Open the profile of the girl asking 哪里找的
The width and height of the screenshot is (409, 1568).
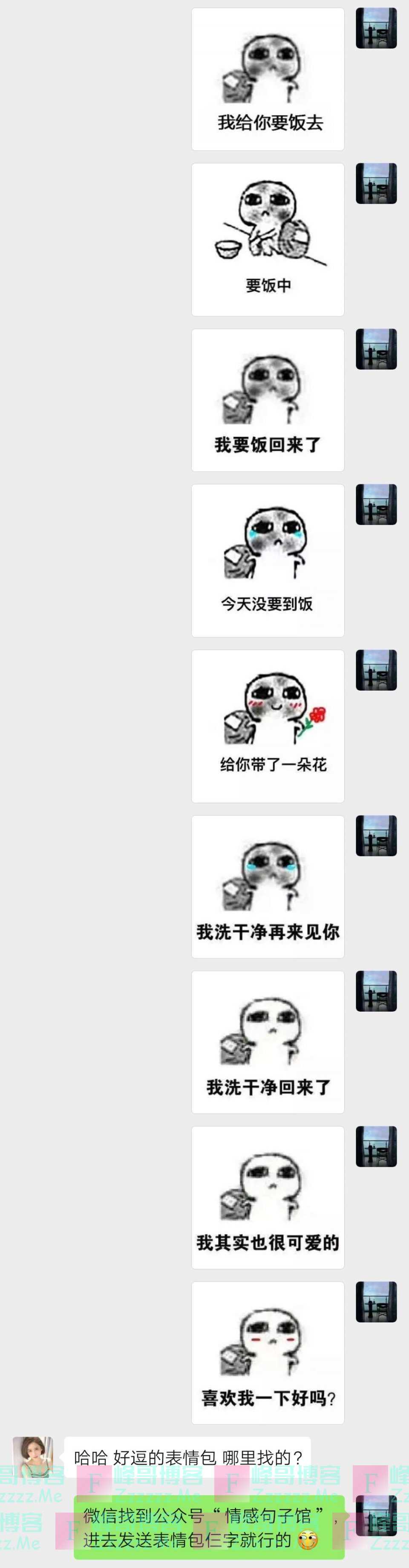click(33, 1457)
